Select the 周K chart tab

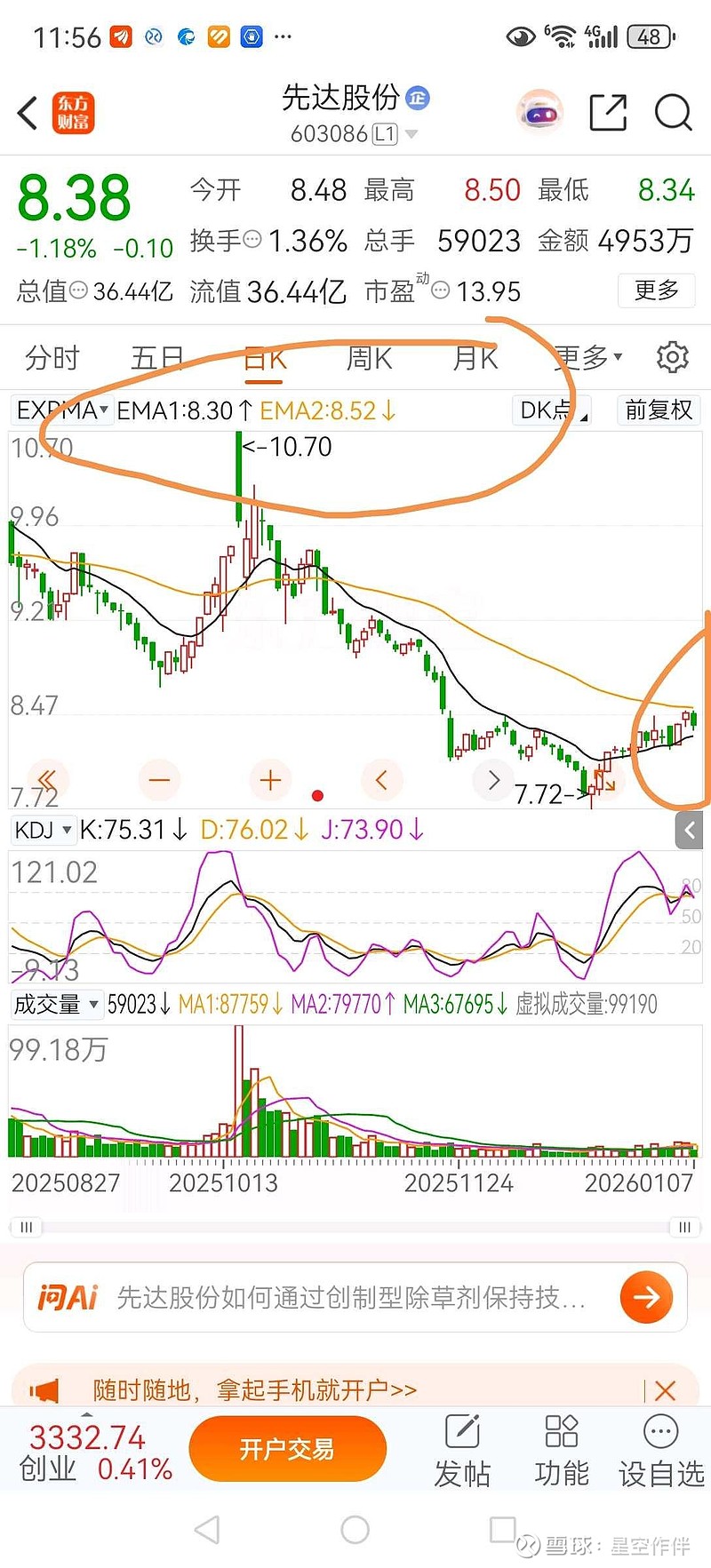point(369,358)
